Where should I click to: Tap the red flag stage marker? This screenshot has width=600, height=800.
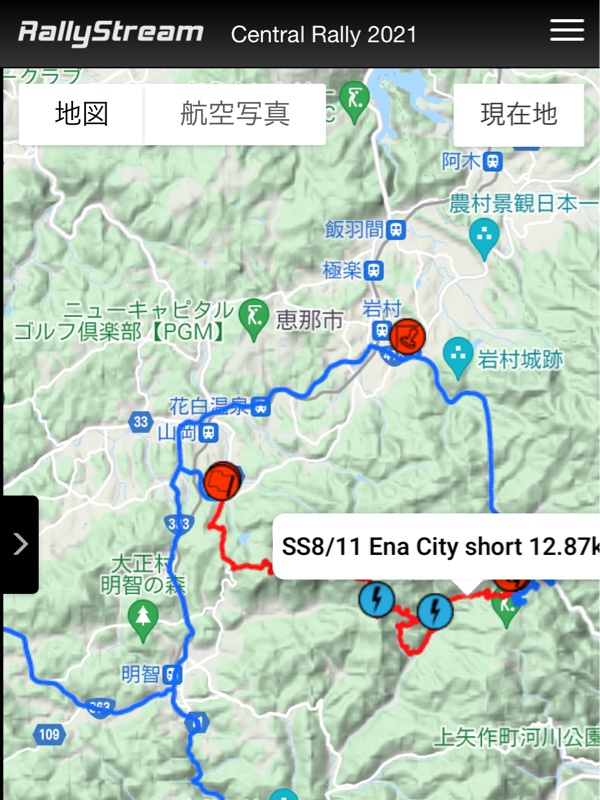tap(221, 480)
